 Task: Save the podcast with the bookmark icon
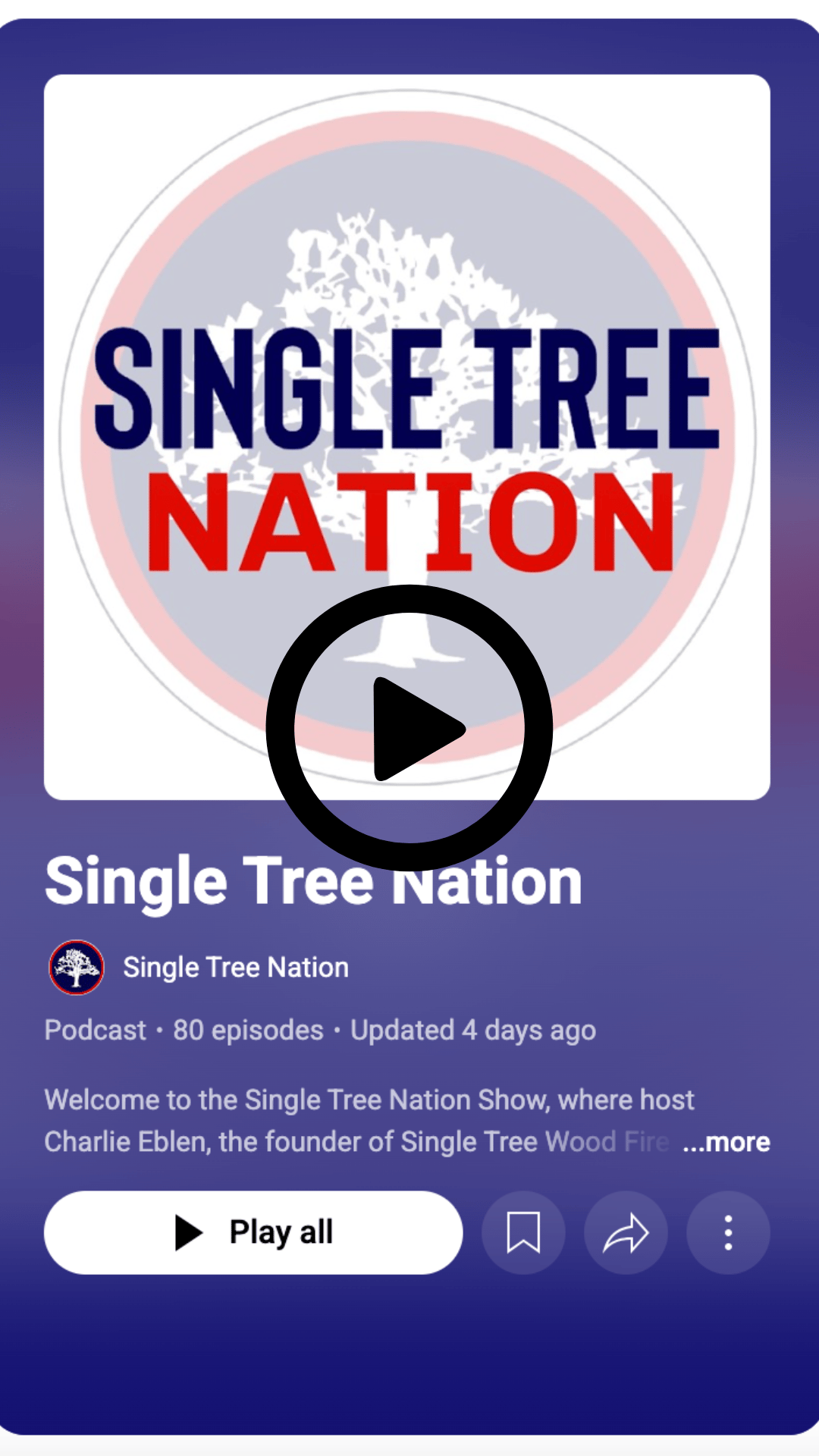[x=523, y=1232]
